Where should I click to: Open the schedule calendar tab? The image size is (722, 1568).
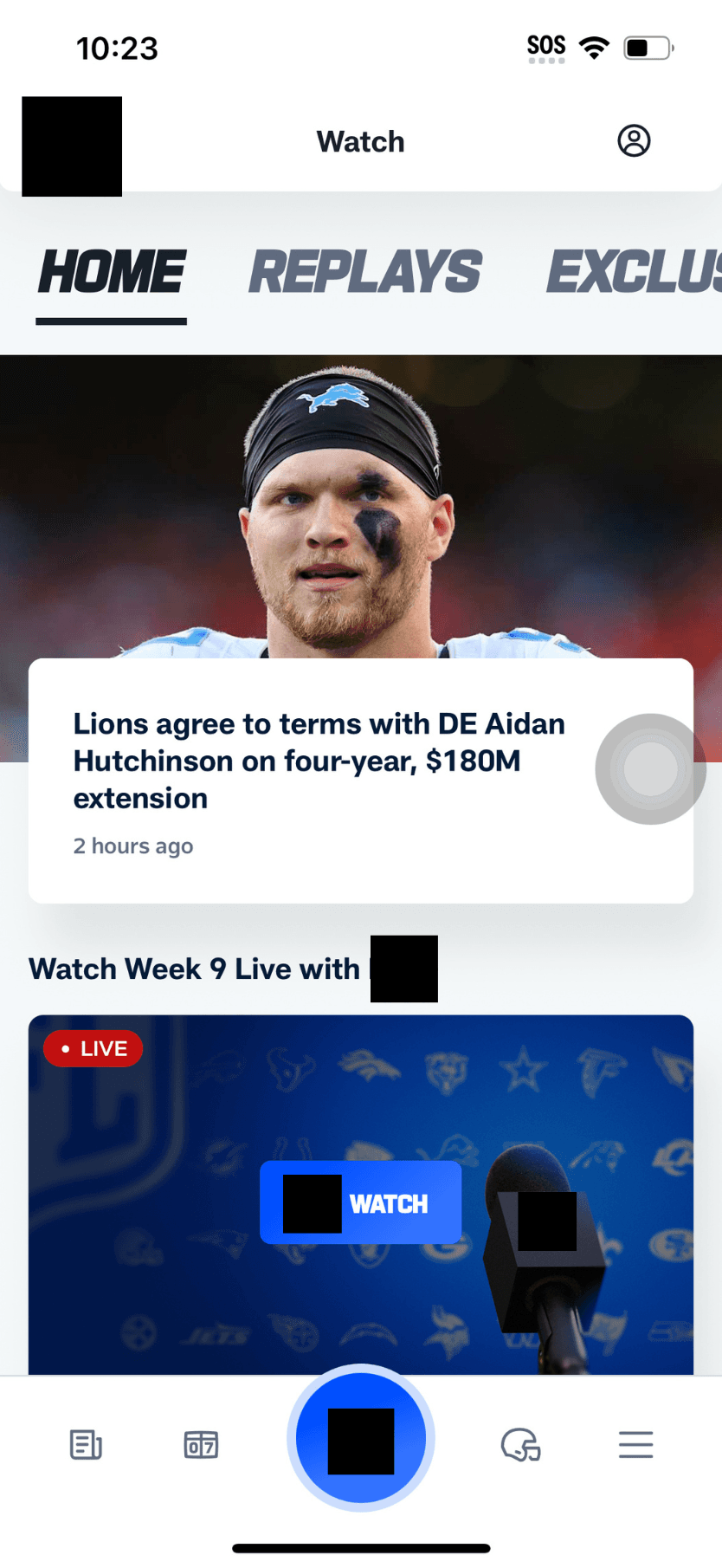click(201, 1445)
